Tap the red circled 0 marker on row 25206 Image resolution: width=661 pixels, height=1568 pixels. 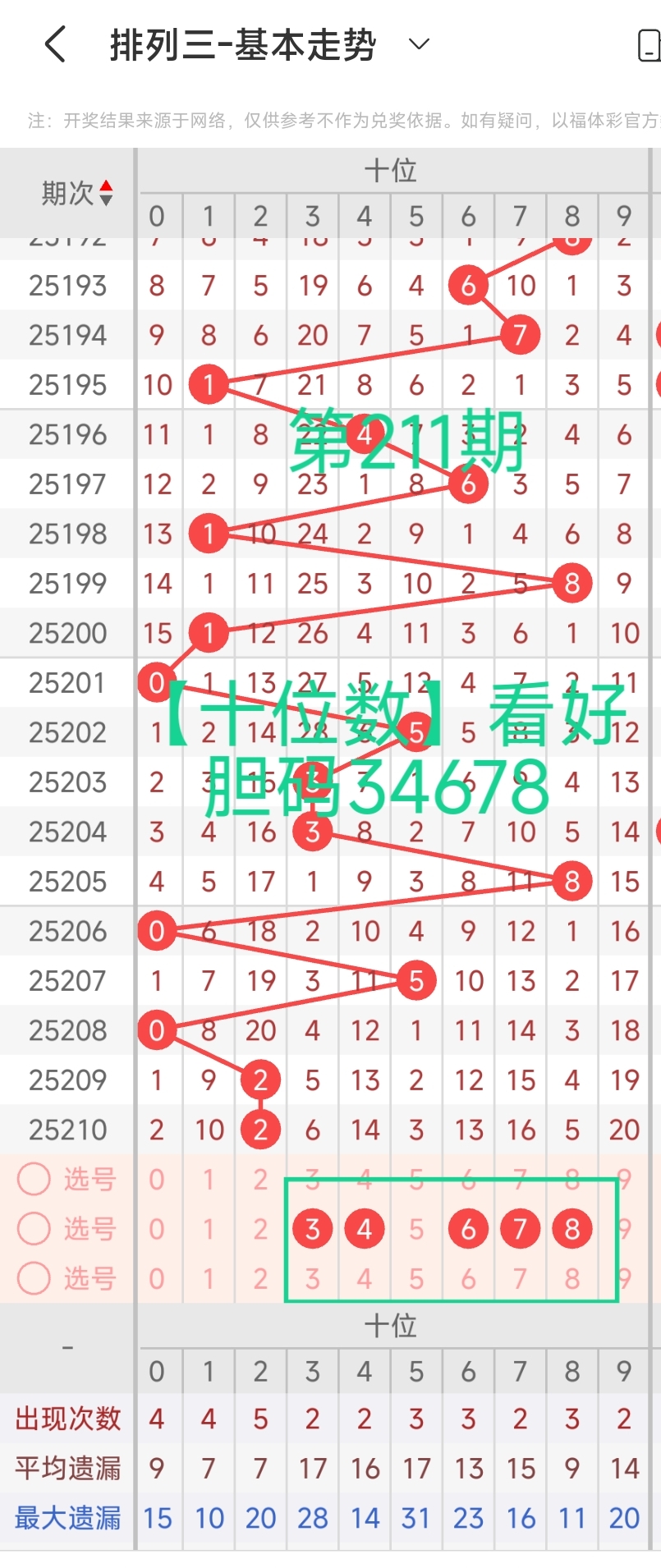(x=157, y=931)
